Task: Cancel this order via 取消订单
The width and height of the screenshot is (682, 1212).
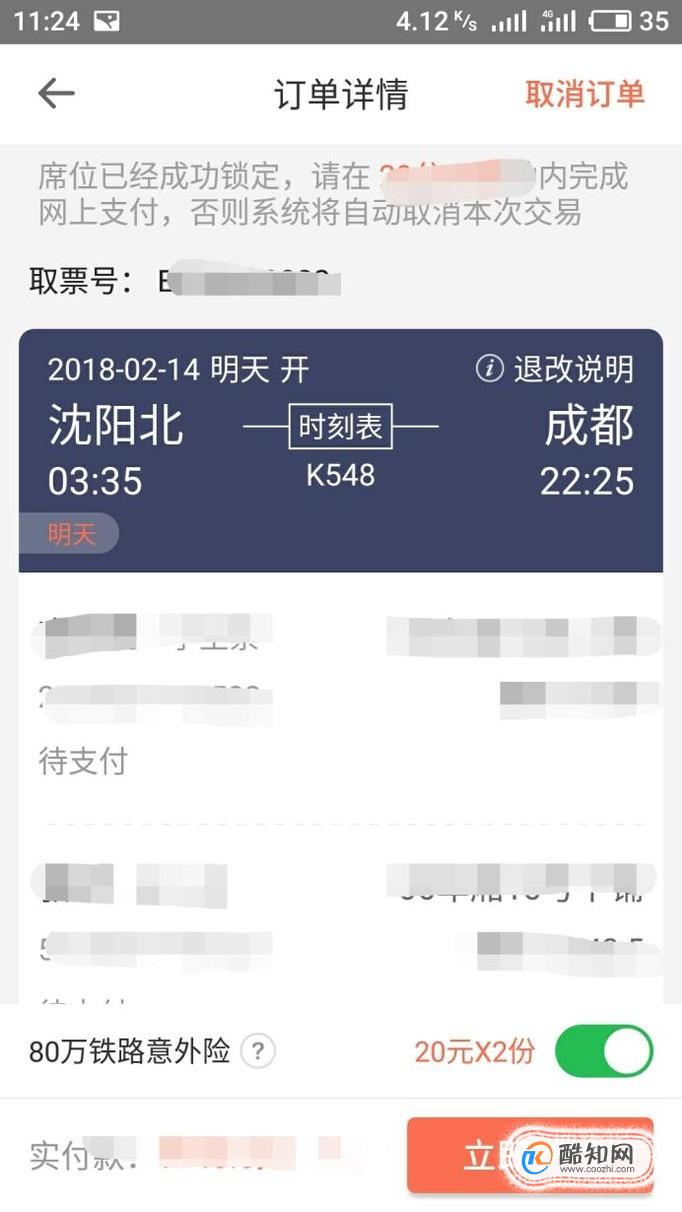Action: (585, 94)
